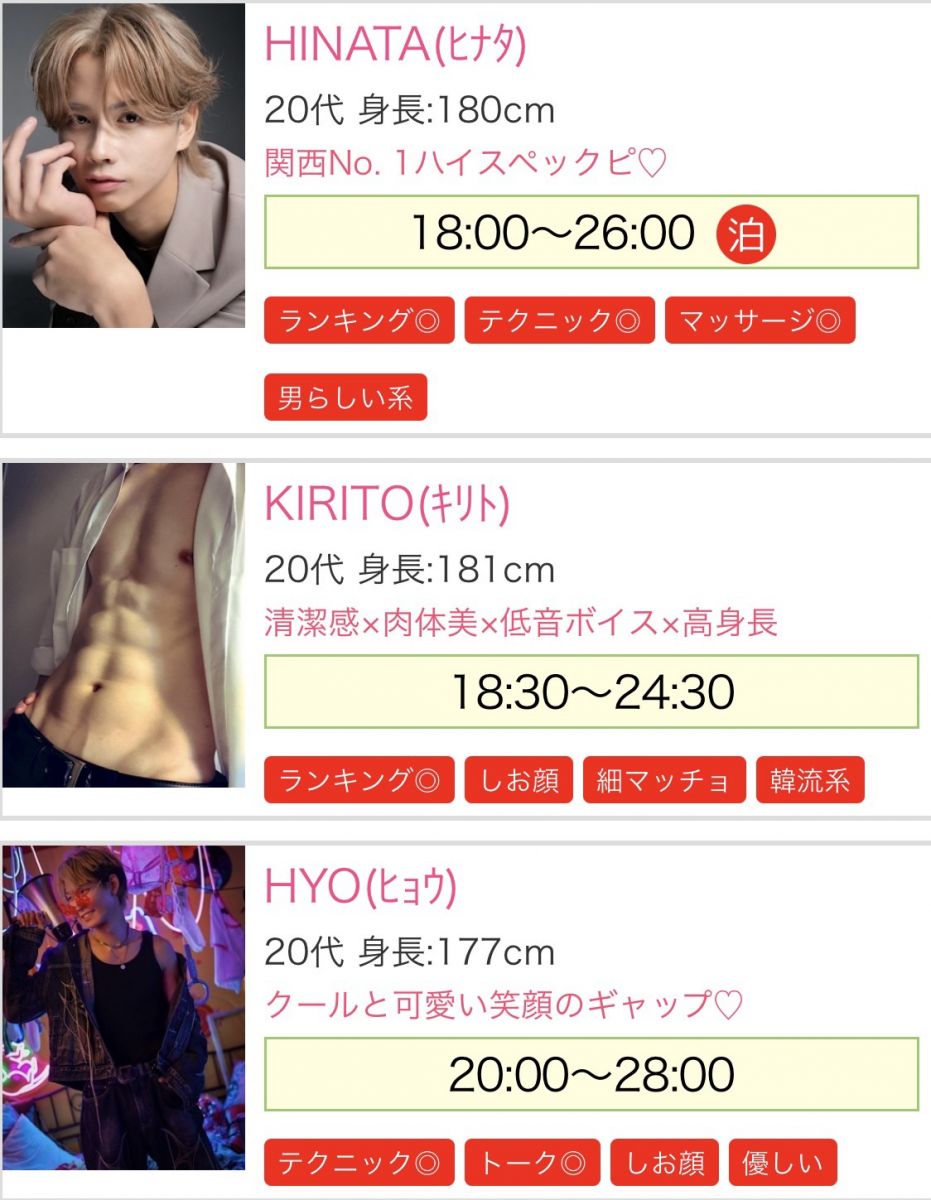Open HINATA's profile photo
931x1200 pixels.
click(x=124, y=166)
